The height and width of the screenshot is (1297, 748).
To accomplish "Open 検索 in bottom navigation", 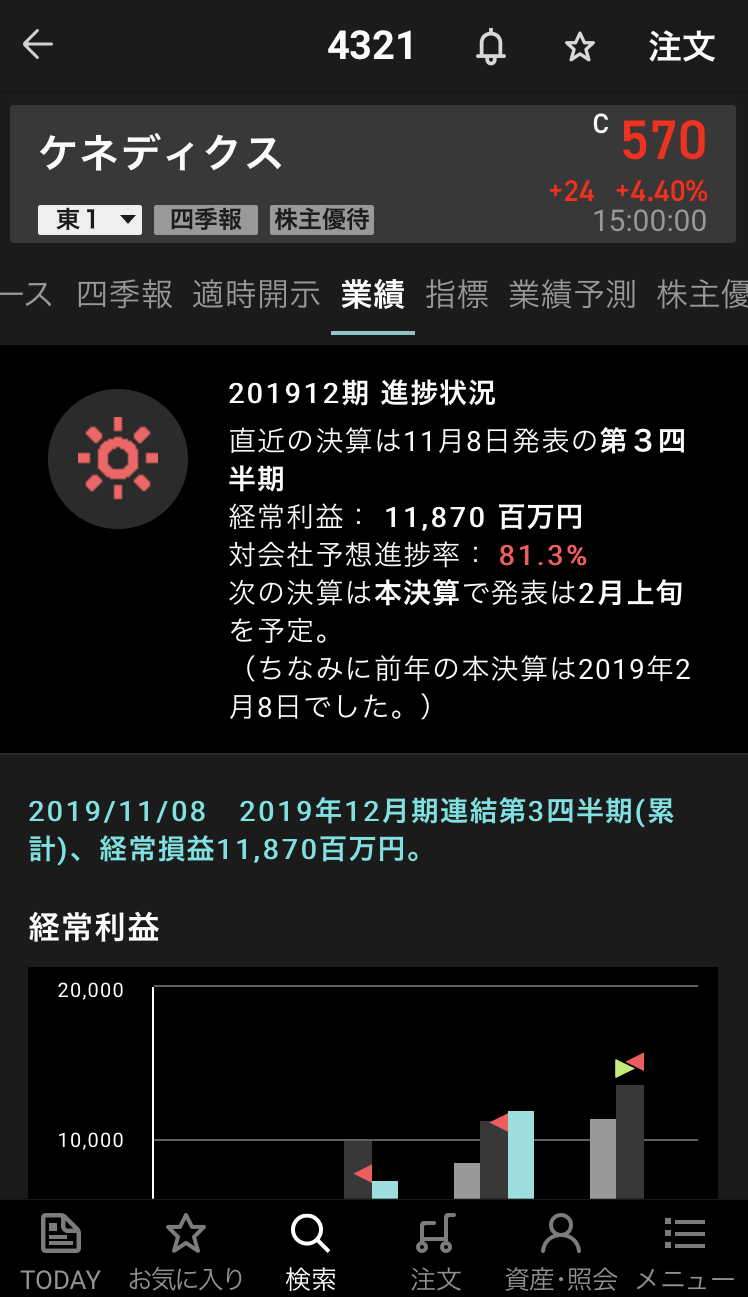I will tap(310, 1250).
